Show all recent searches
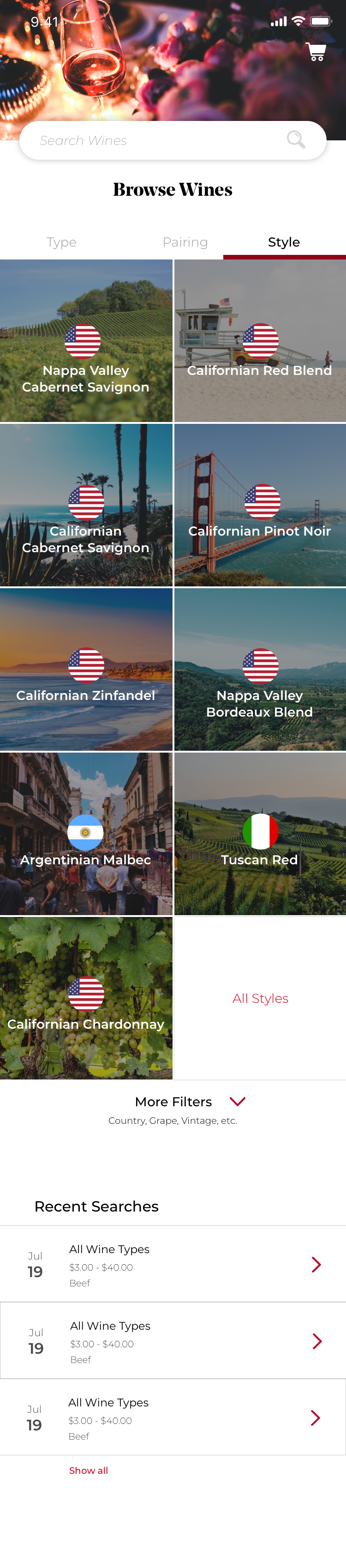 (89, 1471)
